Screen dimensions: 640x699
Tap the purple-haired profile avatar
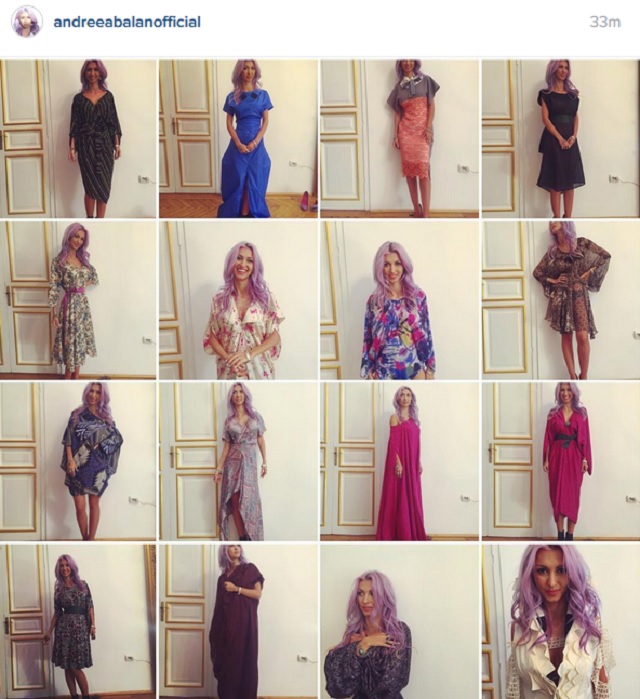click(x=26, y=21)
